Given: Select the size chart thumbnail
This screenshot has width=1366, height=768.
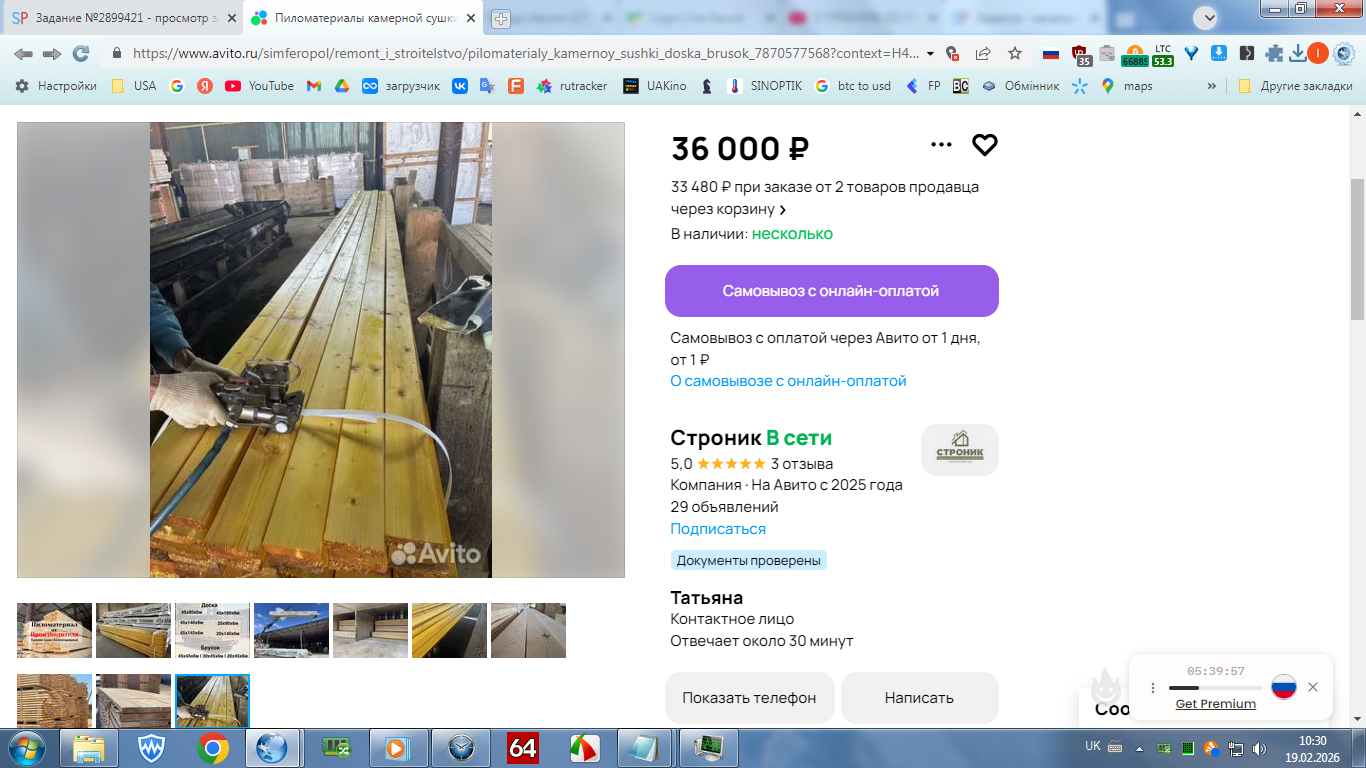Looking at the screenshot, I should (x=212, y=630).
